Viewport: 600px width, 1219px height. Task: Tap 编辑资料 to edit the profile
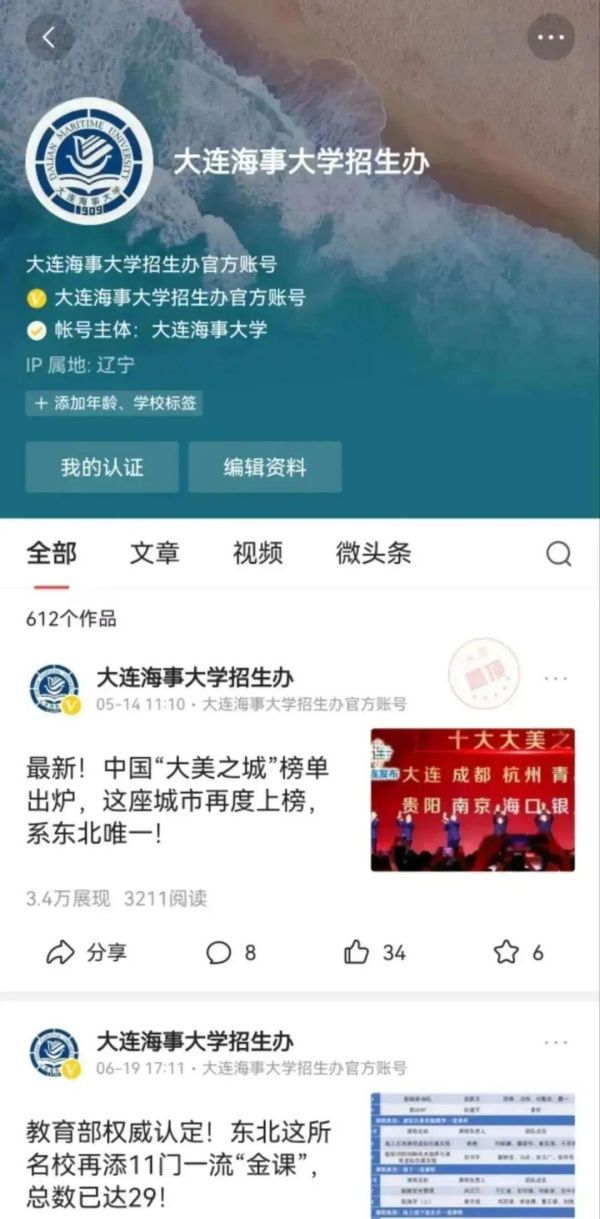pyautogui.click(x=265, y=467)
